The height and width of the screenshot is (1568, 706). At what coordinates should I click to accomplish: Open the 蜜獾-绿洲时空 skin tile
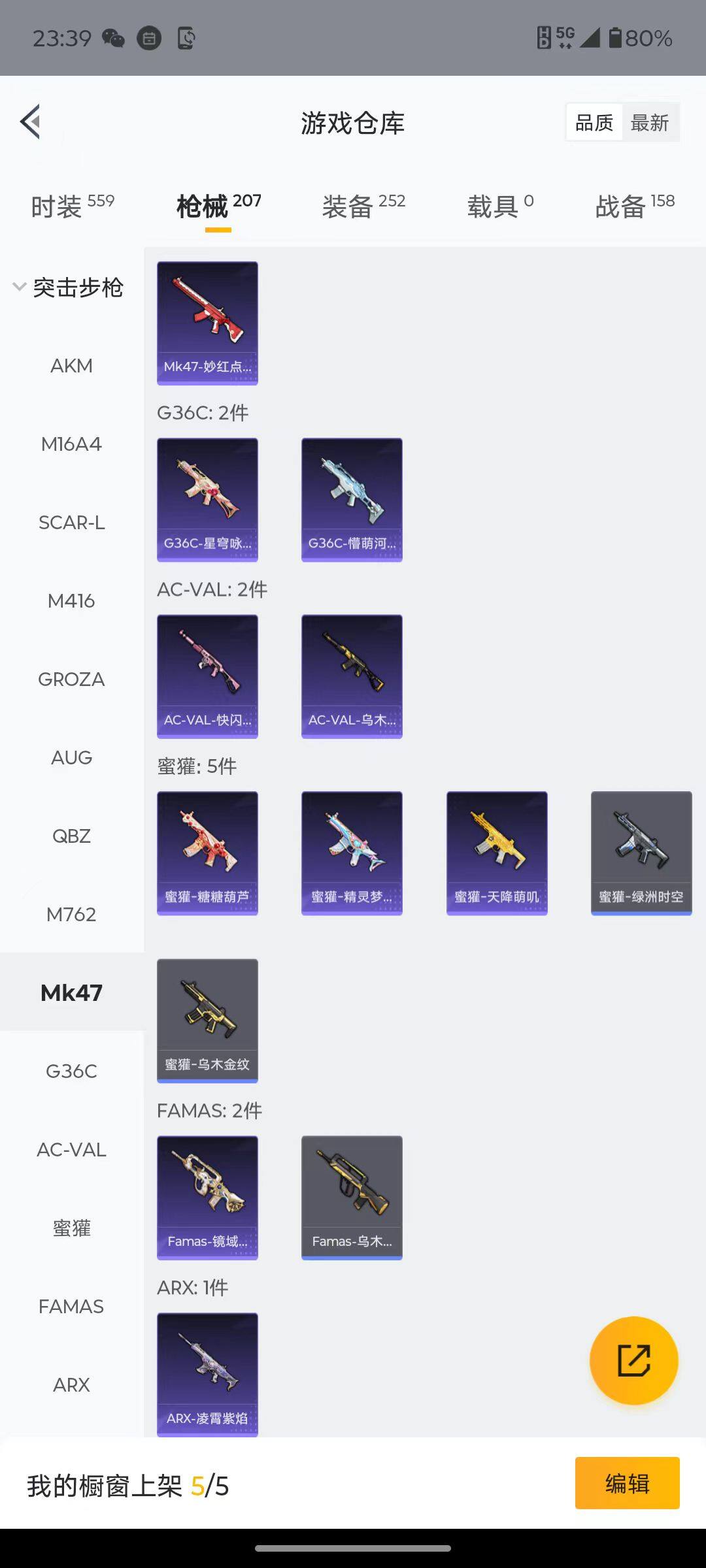[x=641, y=853]
